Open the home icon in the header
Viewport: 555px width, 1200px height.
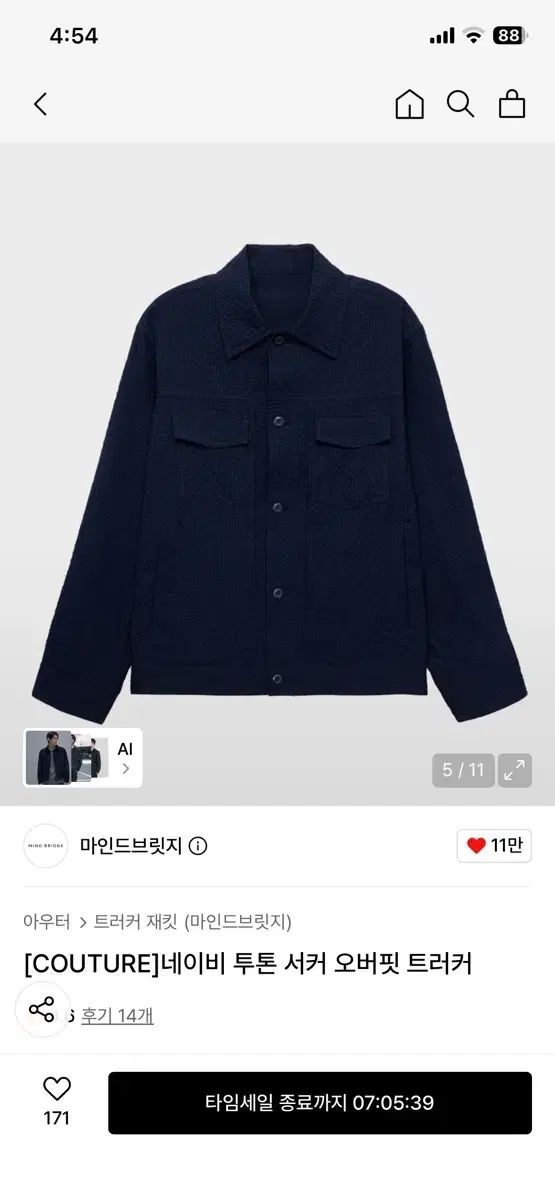coord(409,104)
